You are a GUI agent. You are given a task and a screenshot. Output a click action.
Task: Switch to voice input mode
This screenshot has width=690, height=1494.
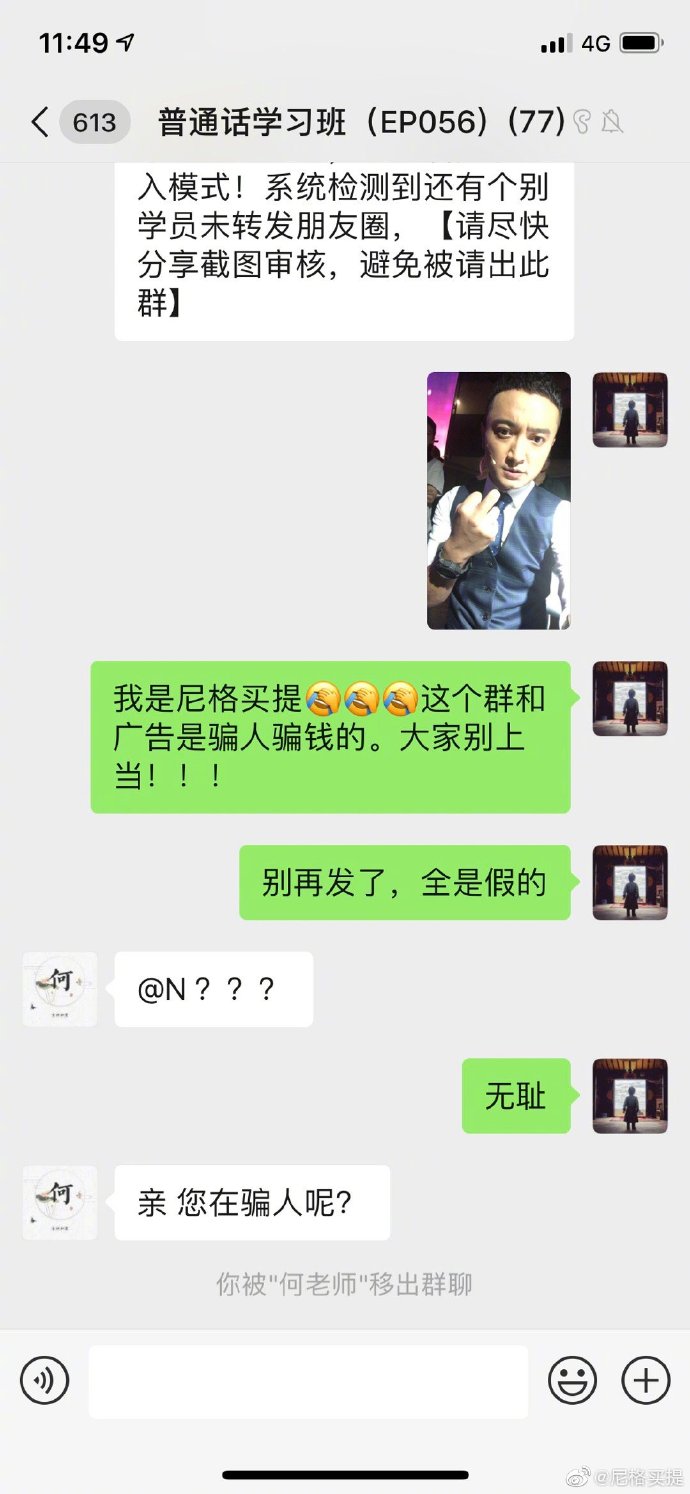(x=45, y=1381)
